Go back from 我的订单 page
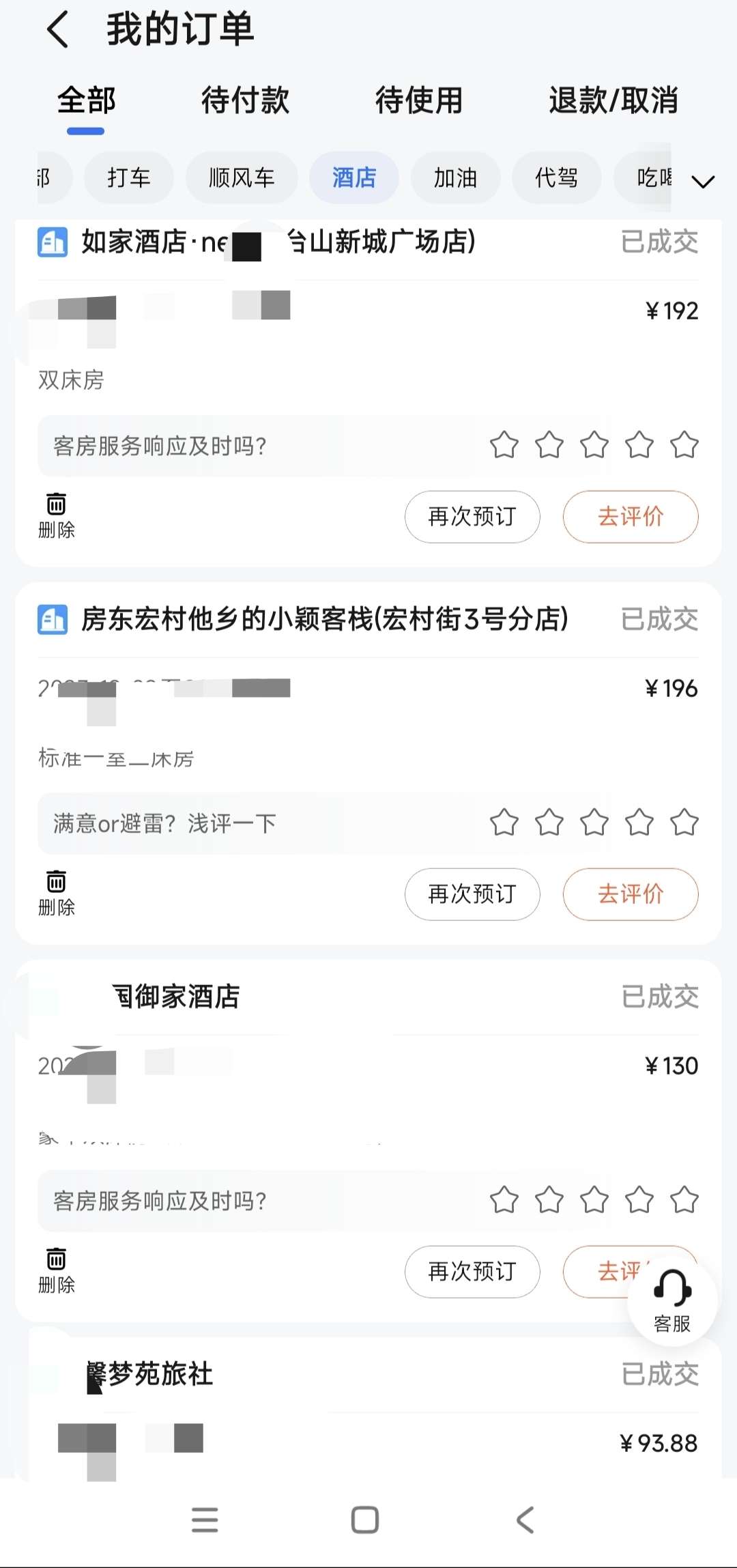737x1568 pixels. (x=59, y=30)
